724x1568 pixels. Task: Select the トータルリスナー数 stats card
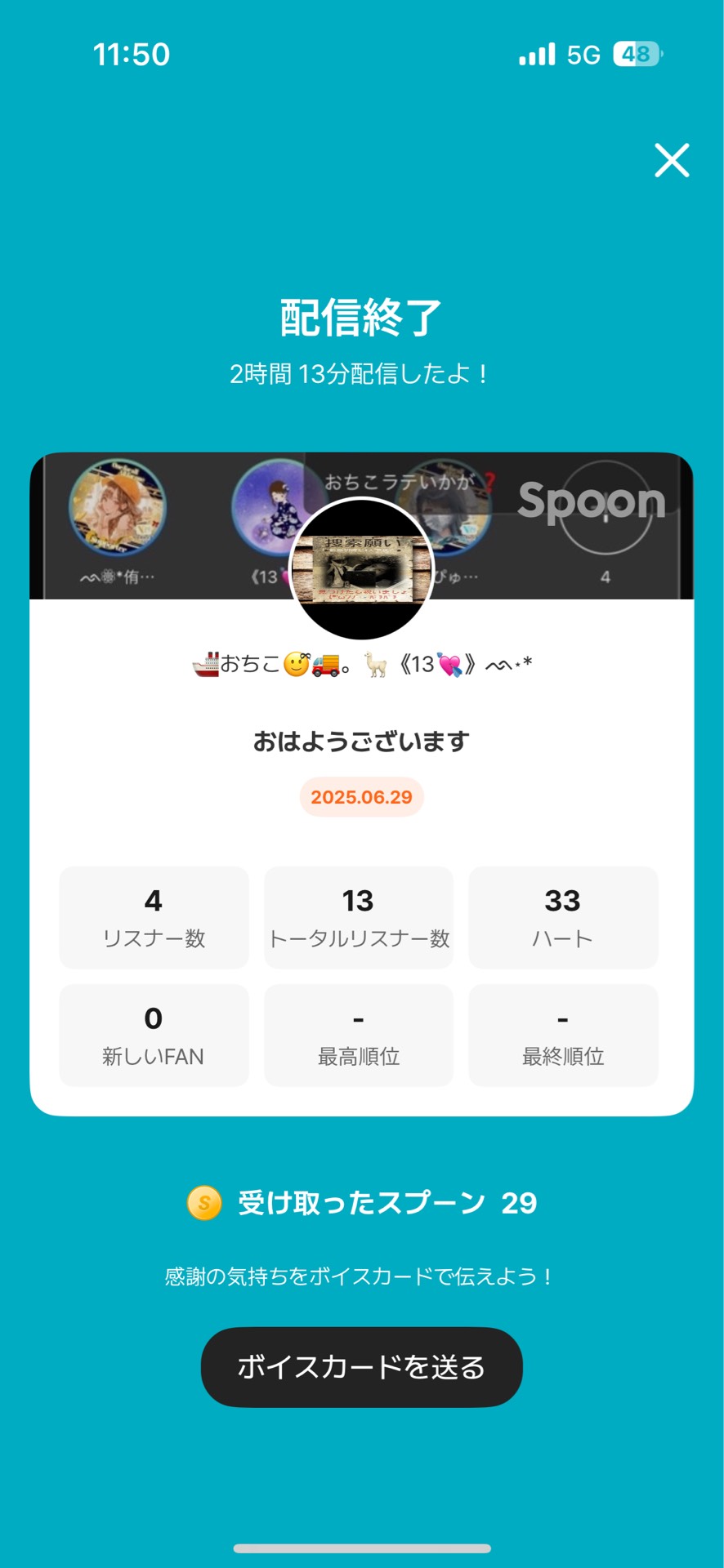[x=358, y=917]
